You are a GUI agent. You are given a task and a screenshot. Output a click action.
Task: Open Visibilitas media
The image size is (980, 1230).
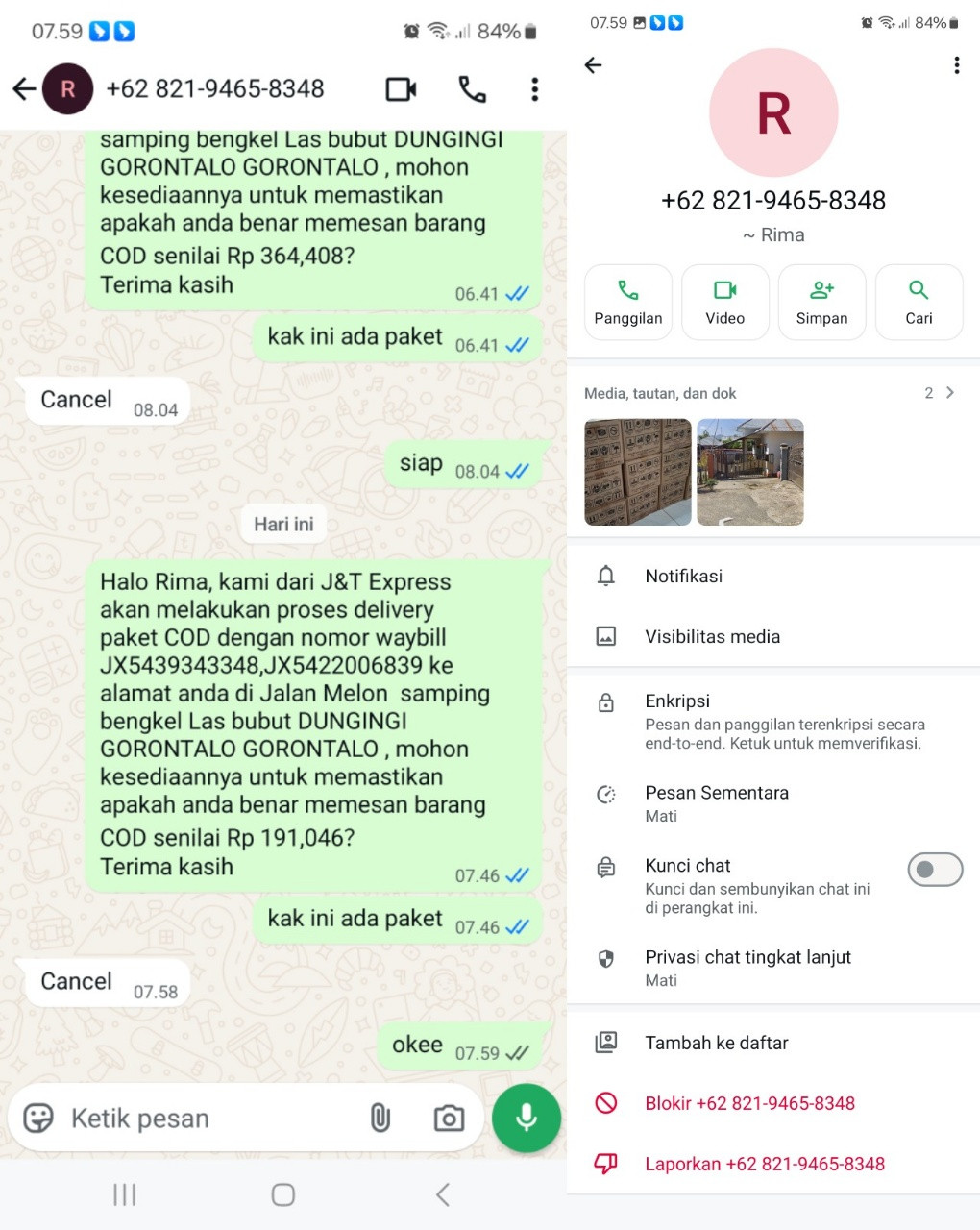point(773,636)
